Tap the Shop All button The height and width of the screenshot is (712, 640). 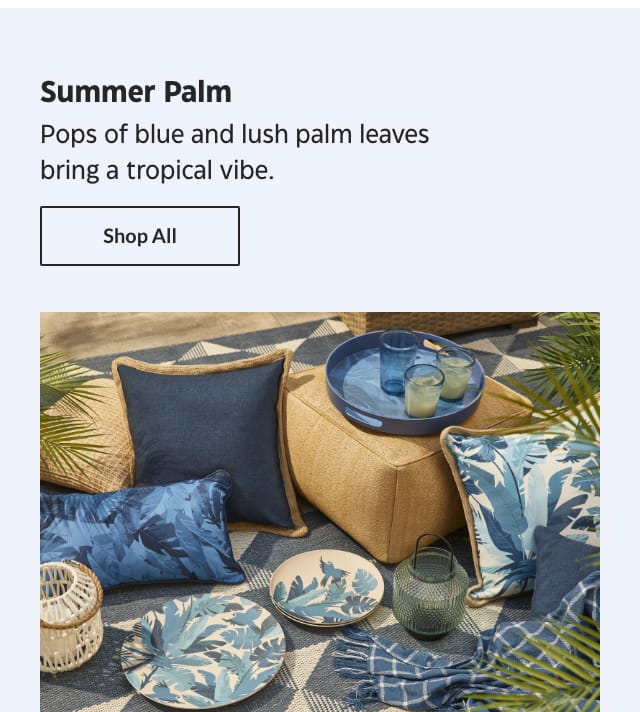(x=140, y=236)
